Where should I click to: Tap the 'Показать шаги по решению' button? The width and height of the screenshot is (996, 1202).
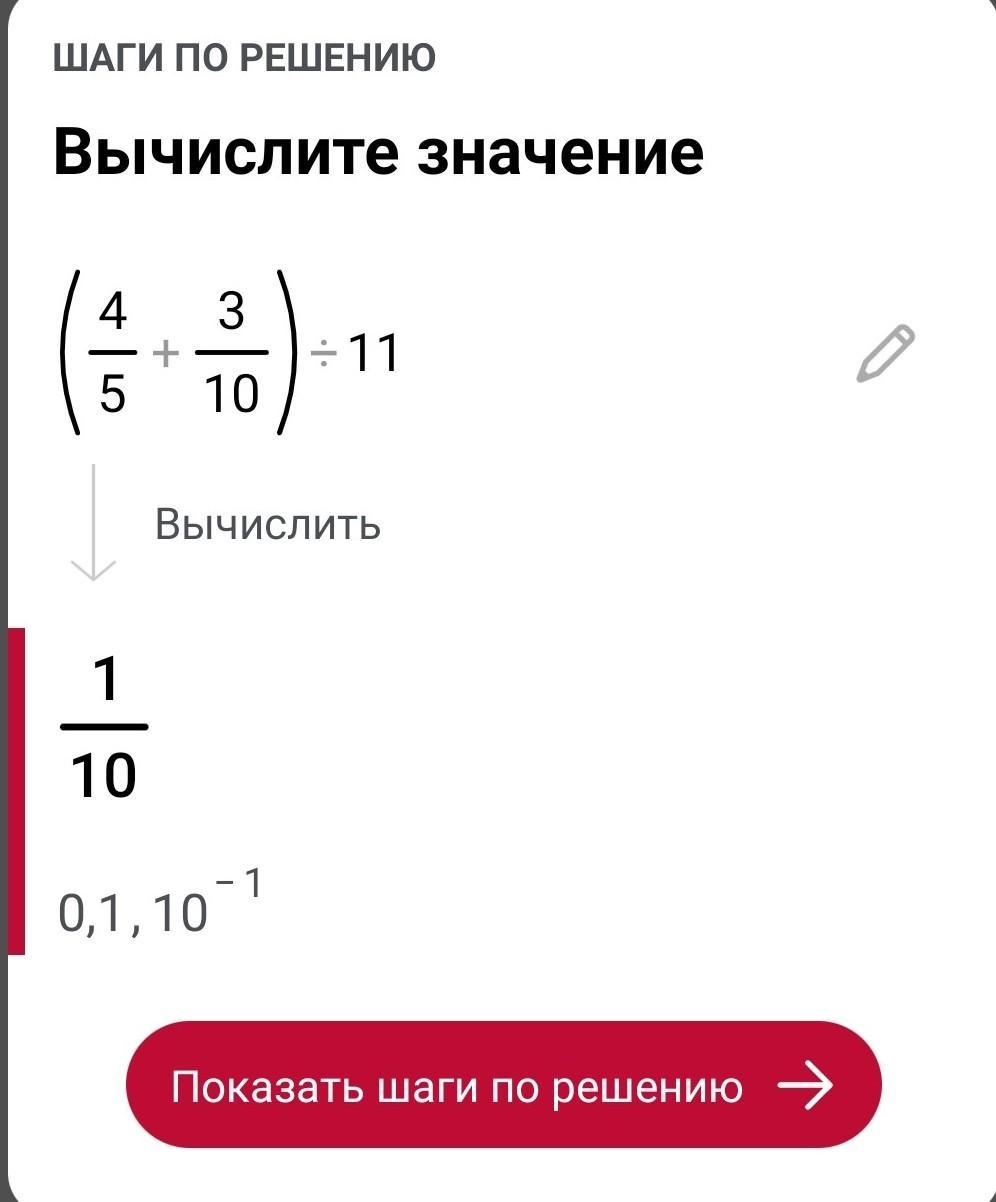(503, 1085)
